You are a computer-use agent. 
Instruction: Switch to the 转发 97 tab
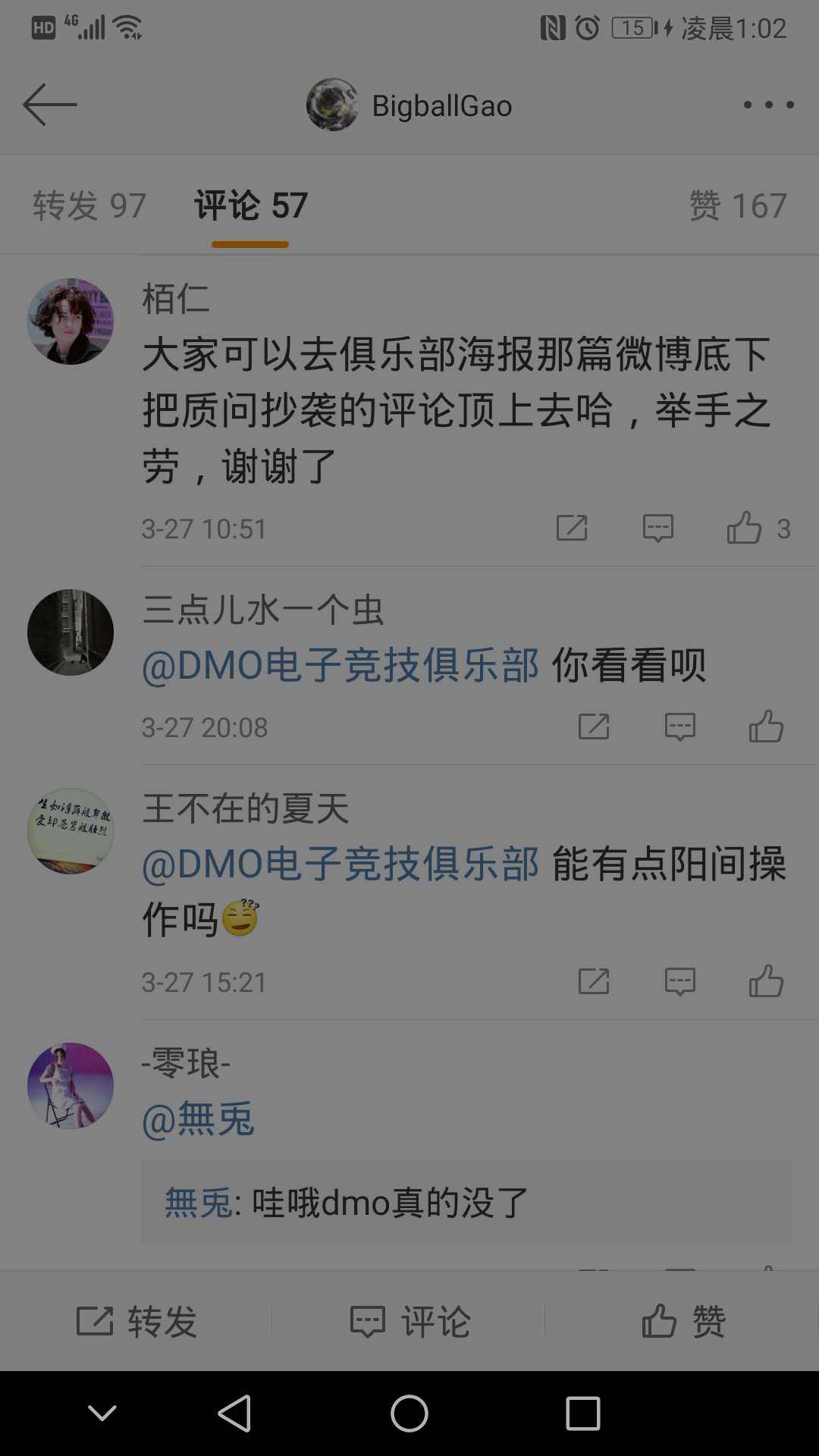89,206
